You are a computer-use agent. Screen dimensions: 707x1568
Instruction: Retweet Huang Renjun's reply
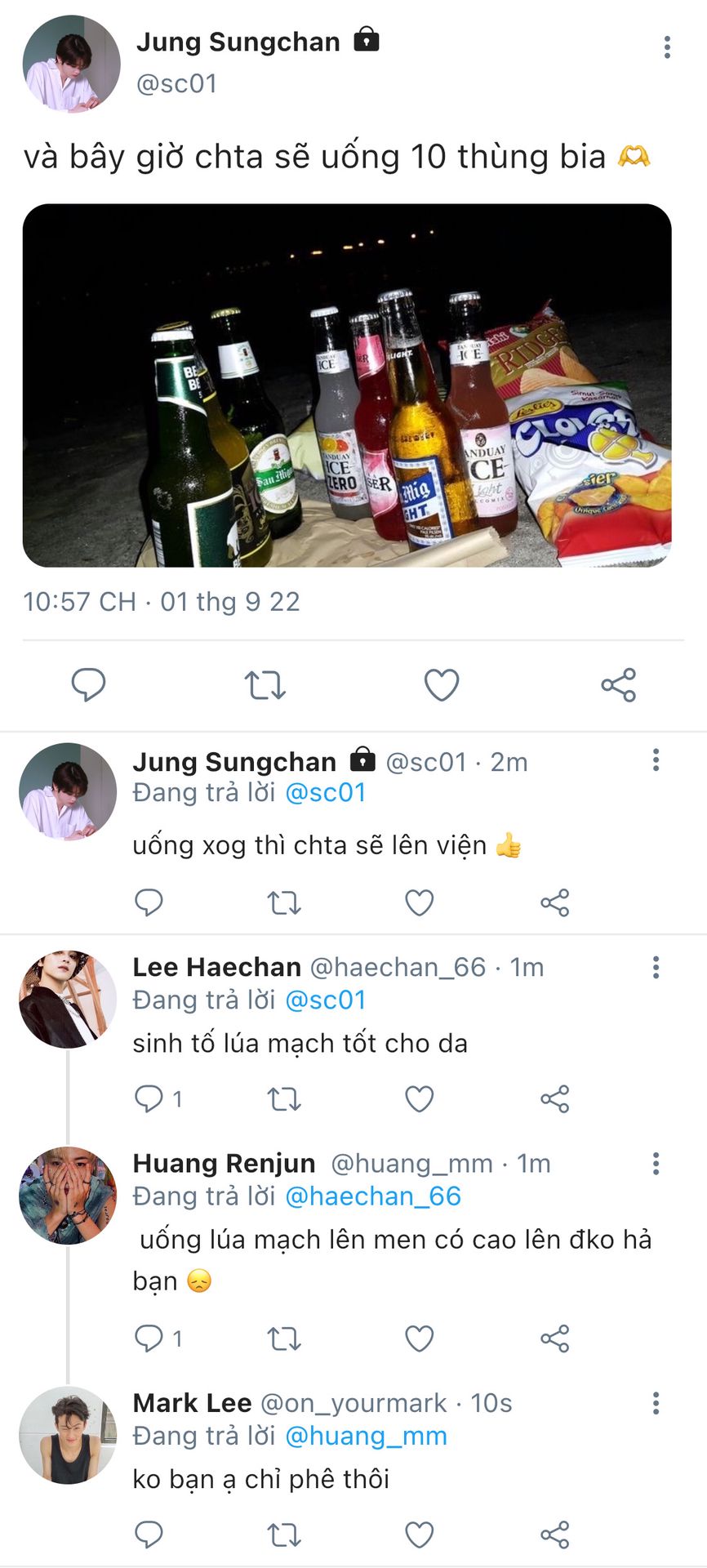coord(284,1339)
